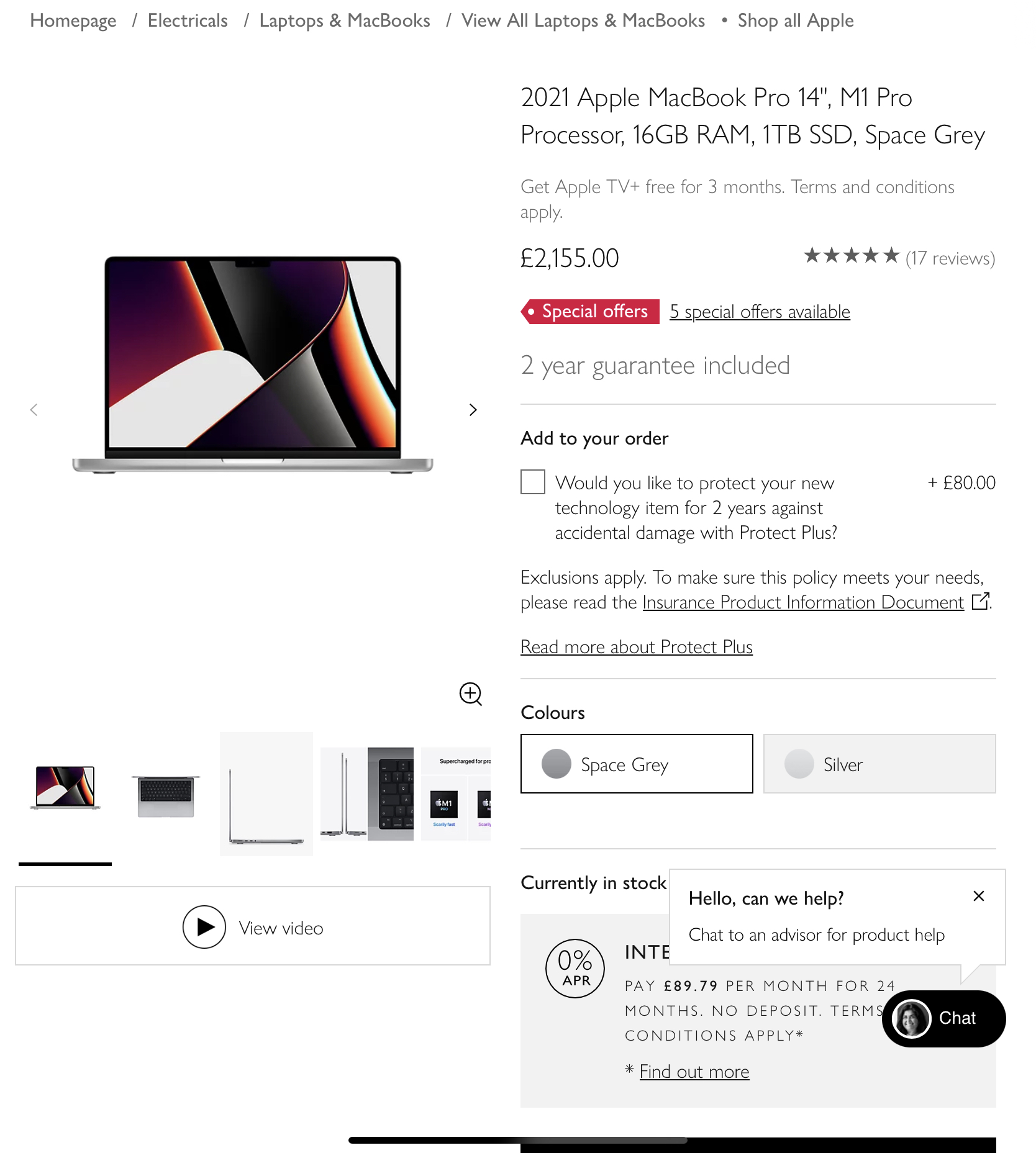The height and width of the screenshot is (1153, 1036).
Task: Open the Electricals breadcrumb link
Action: [x=188, y=20]
